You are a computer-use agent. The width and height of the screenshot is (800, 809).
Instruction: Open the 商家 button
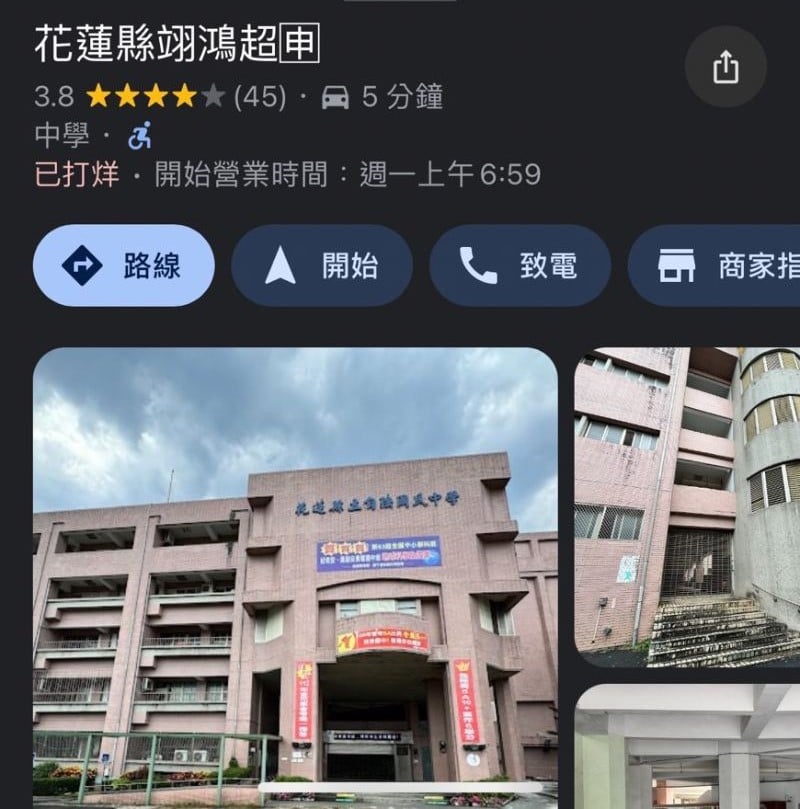(718, 266)
